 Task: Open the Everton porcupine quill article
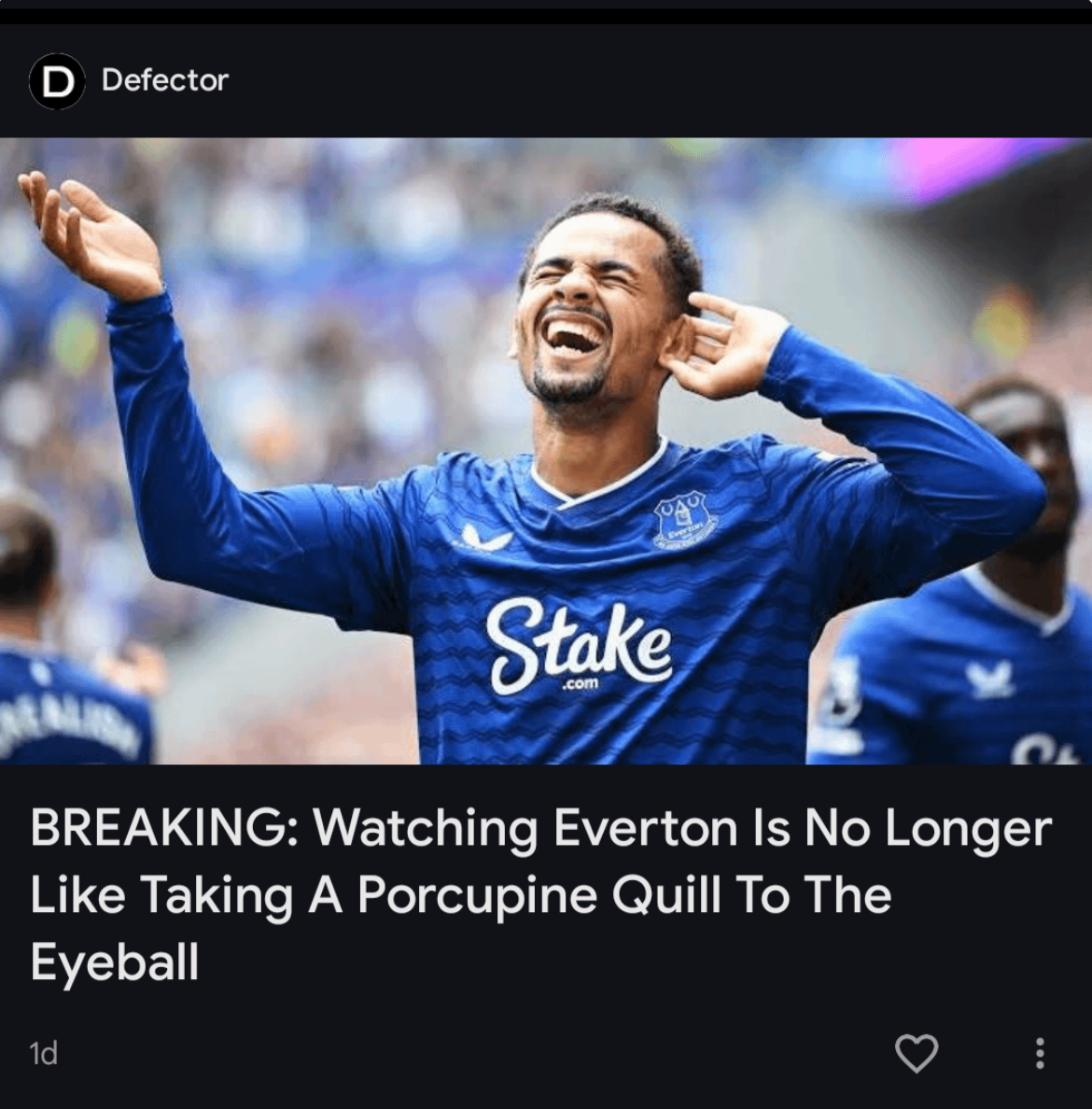click(x=541, y=893)
